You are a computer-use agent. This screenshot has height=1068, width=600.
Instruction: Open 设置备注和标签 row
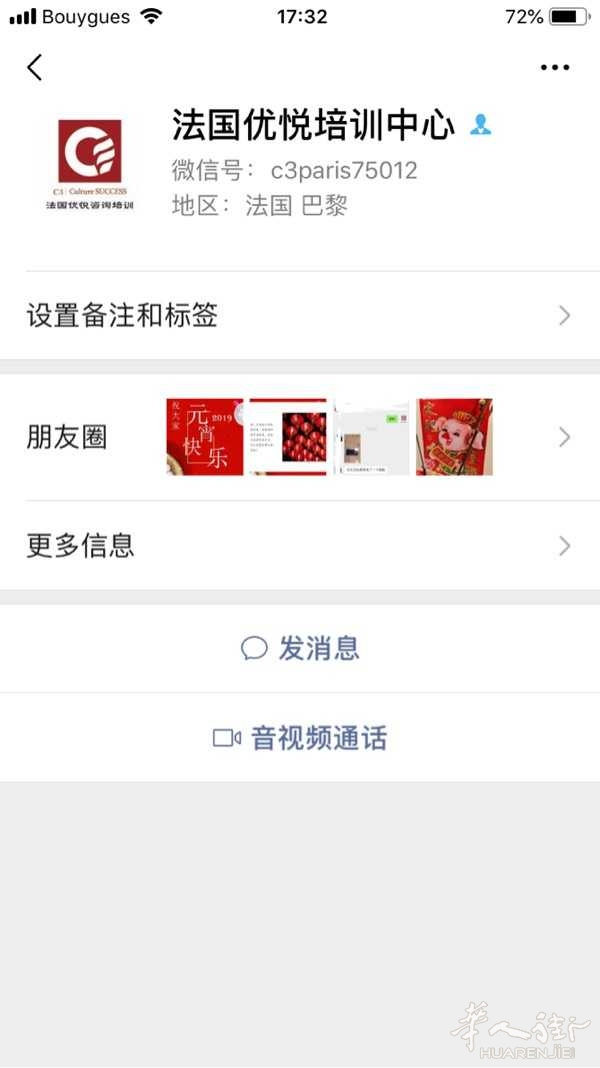point(300,315)
